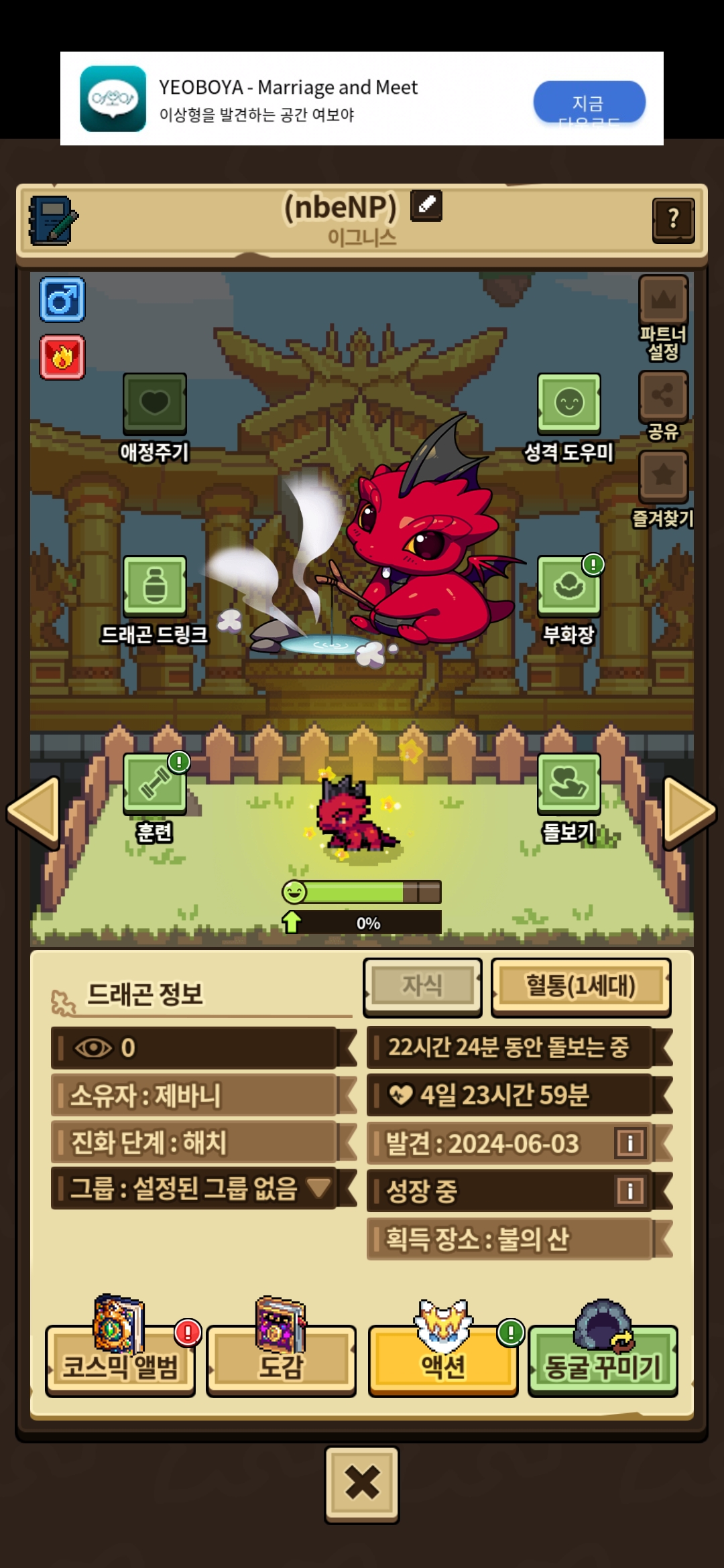Go to next dragon with right arrow
Screen dimensions: 724x1568
690,812
